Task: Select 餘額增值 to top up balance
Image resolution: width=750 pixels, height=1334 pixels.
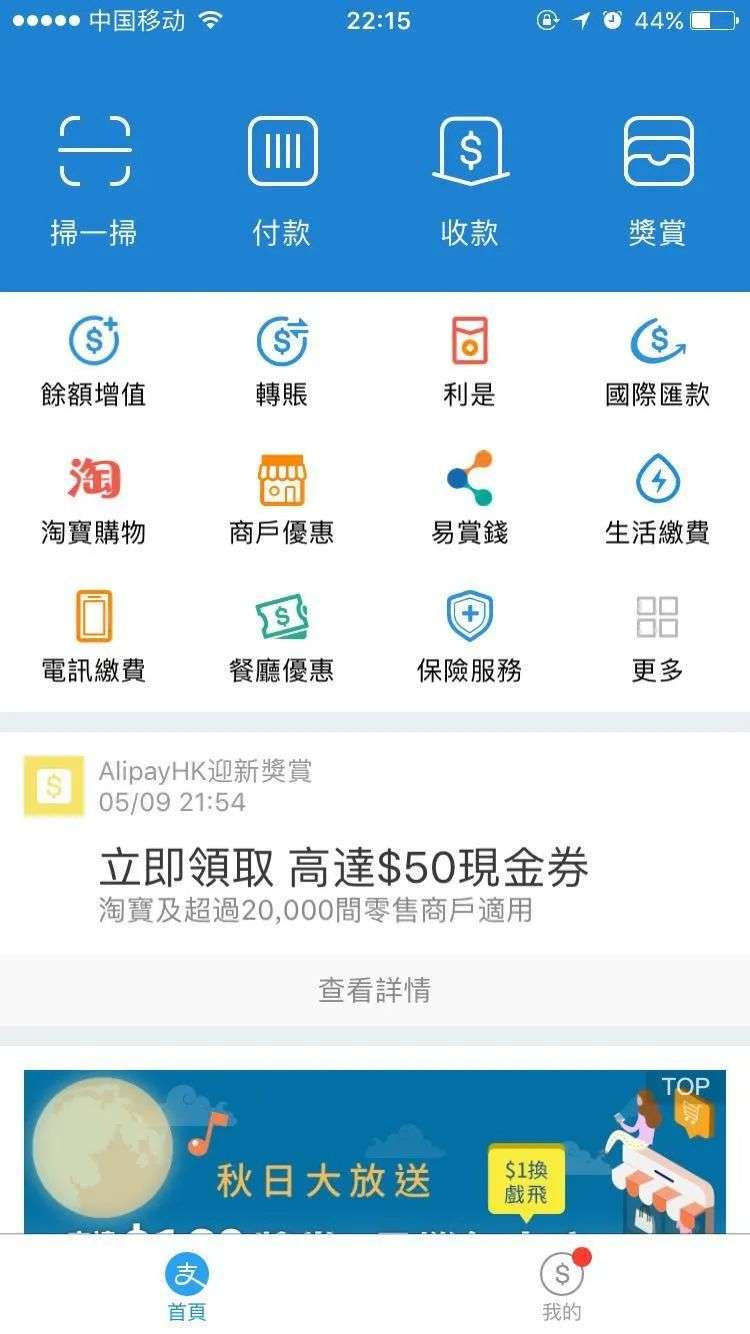Action: pyautogui.click(x=94, y=360)
